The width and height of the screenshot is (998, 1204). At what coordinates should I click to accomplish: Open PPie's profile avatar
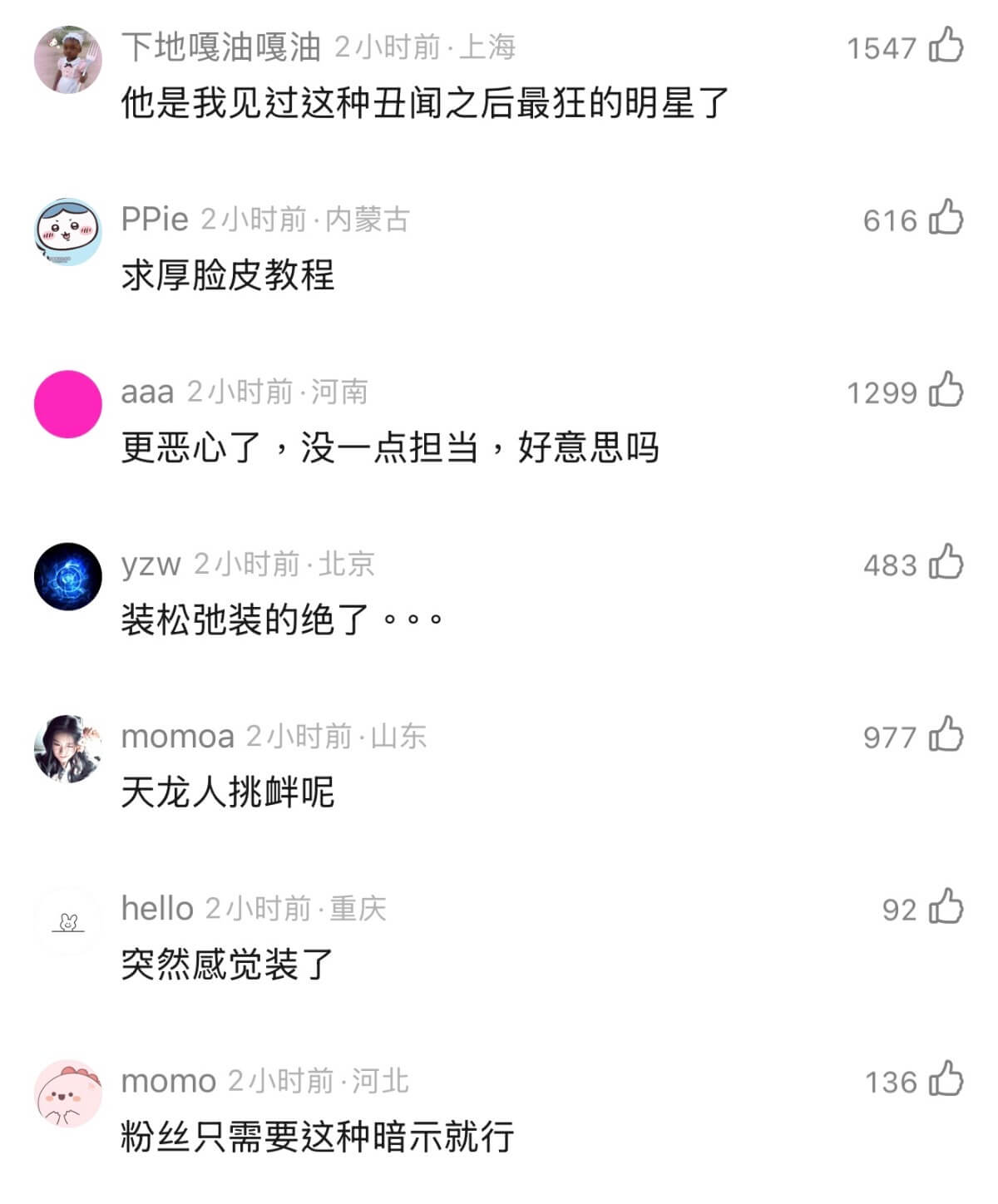tap(67, 232)
